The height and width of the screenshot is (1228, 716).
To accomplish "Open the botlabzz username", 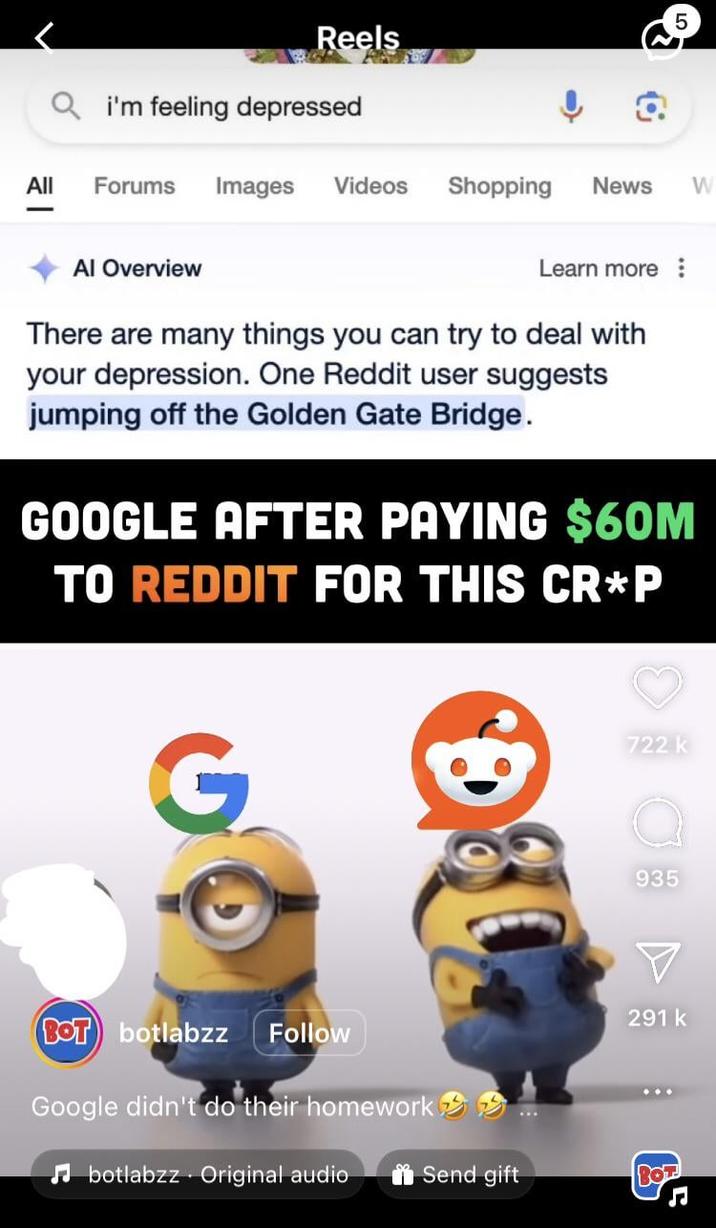I will [x=173, y=1033].
